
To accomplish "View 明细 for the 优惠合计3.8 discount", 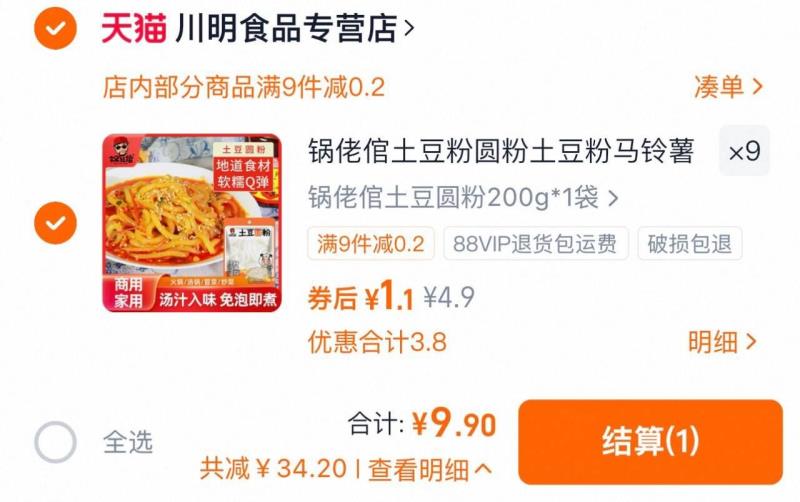I will 721,342.
